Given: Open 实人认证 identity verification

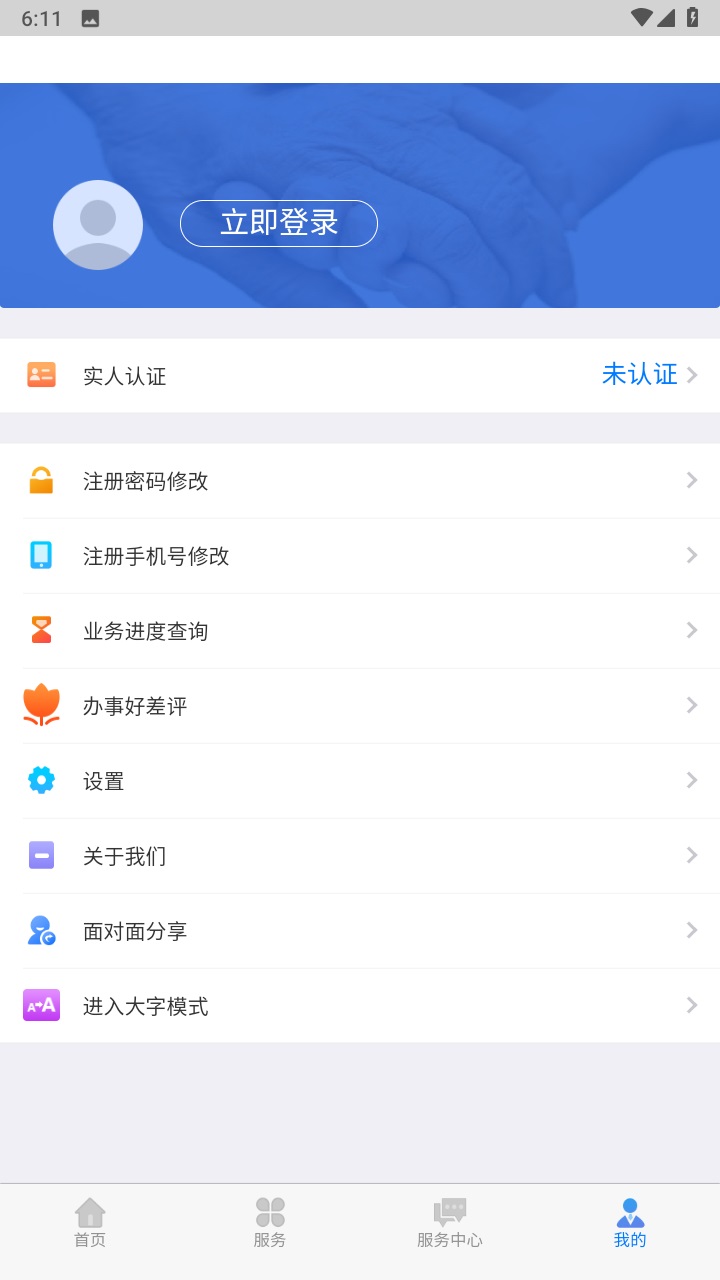Looking at the screenshot, I should [360, 376].
